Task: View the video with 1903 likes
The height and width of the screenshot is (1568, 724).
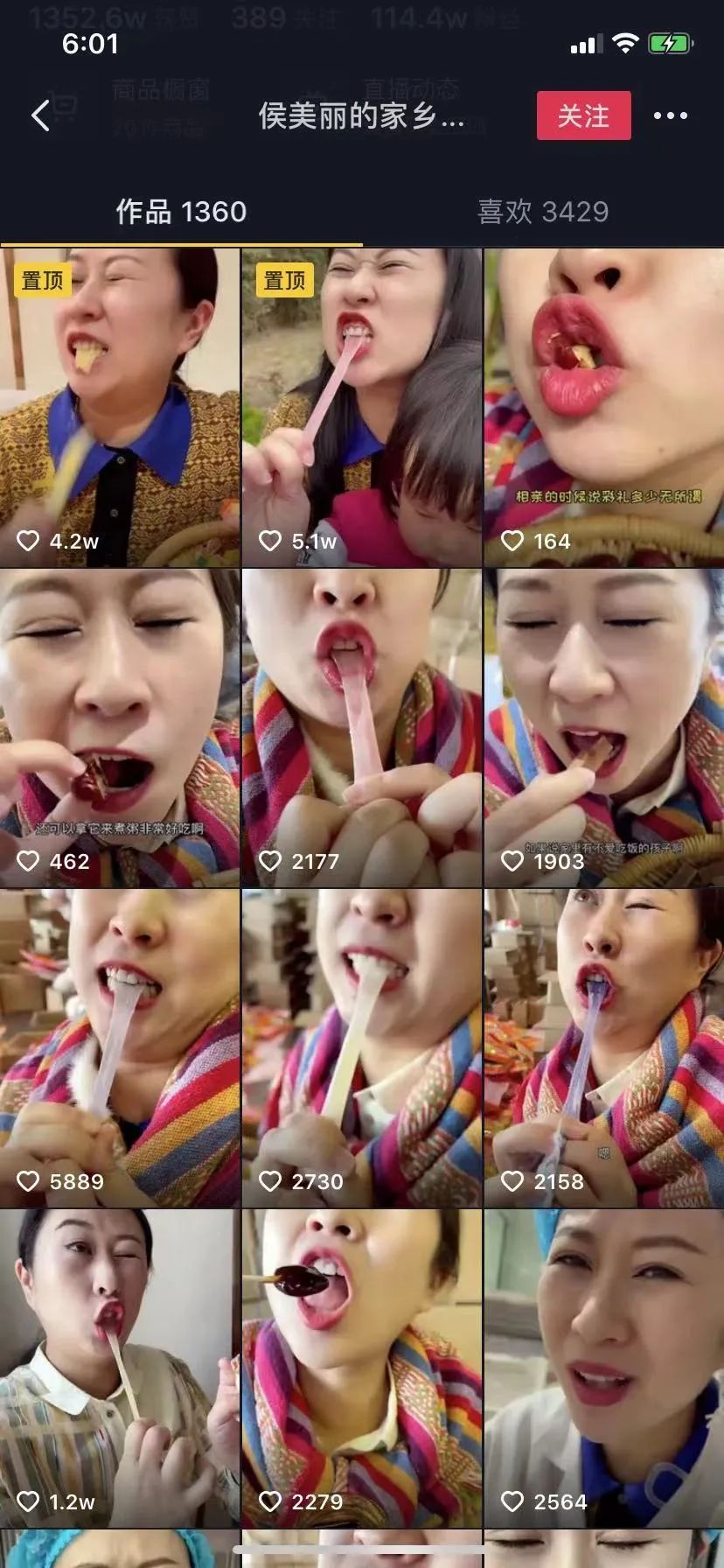Action: point(603,728)
